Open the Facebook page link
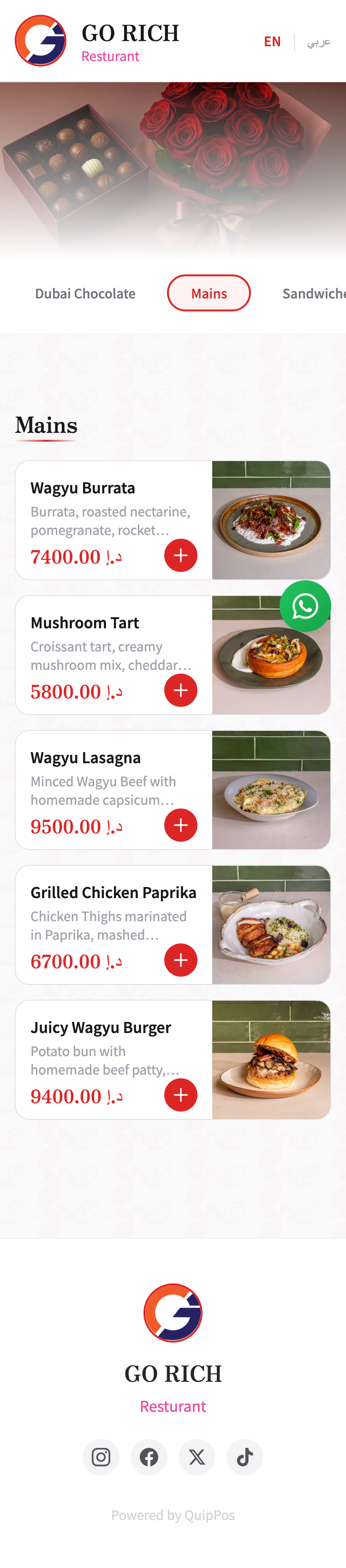 [149, 1457]
